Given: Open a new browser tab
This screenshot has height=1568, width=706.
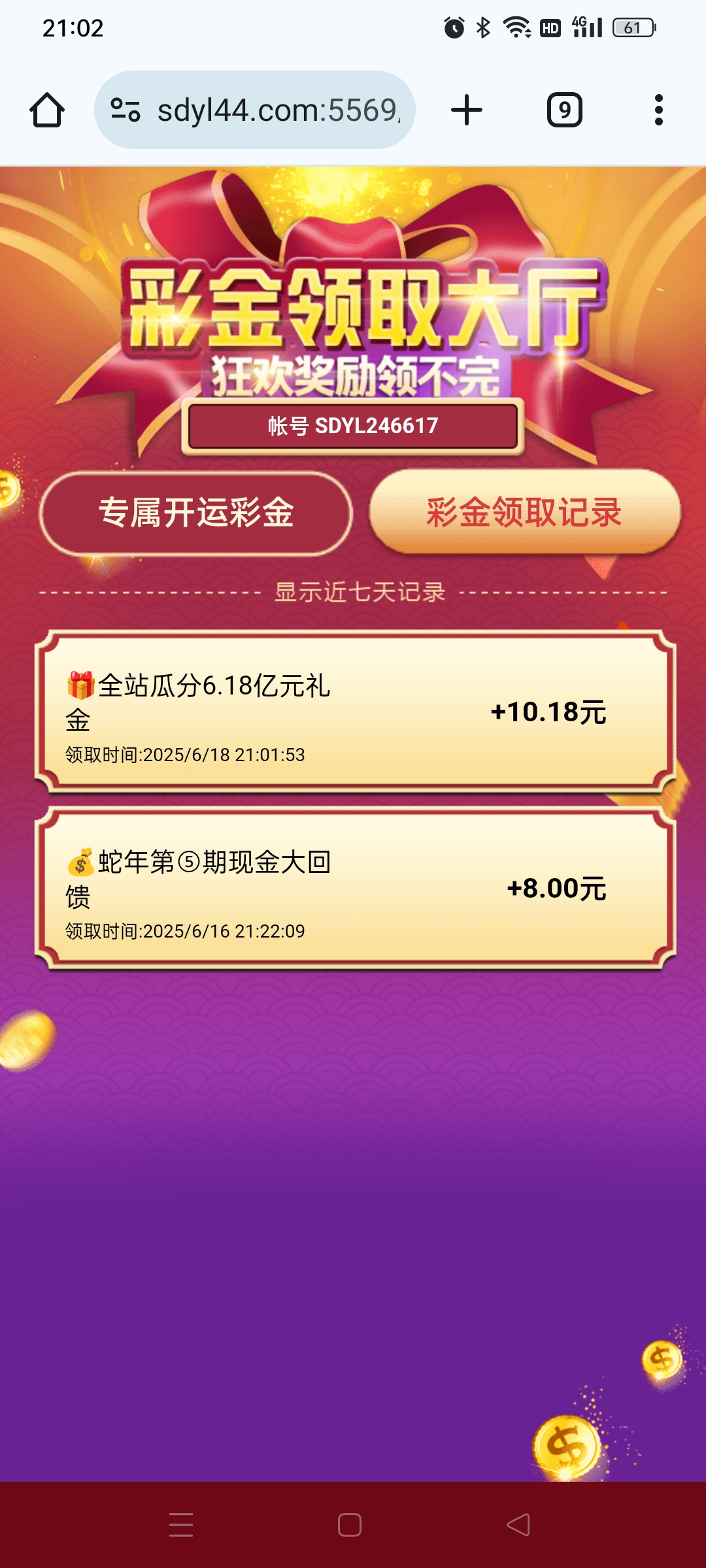Looking at the screenshot, I should [x=467, y=110].
